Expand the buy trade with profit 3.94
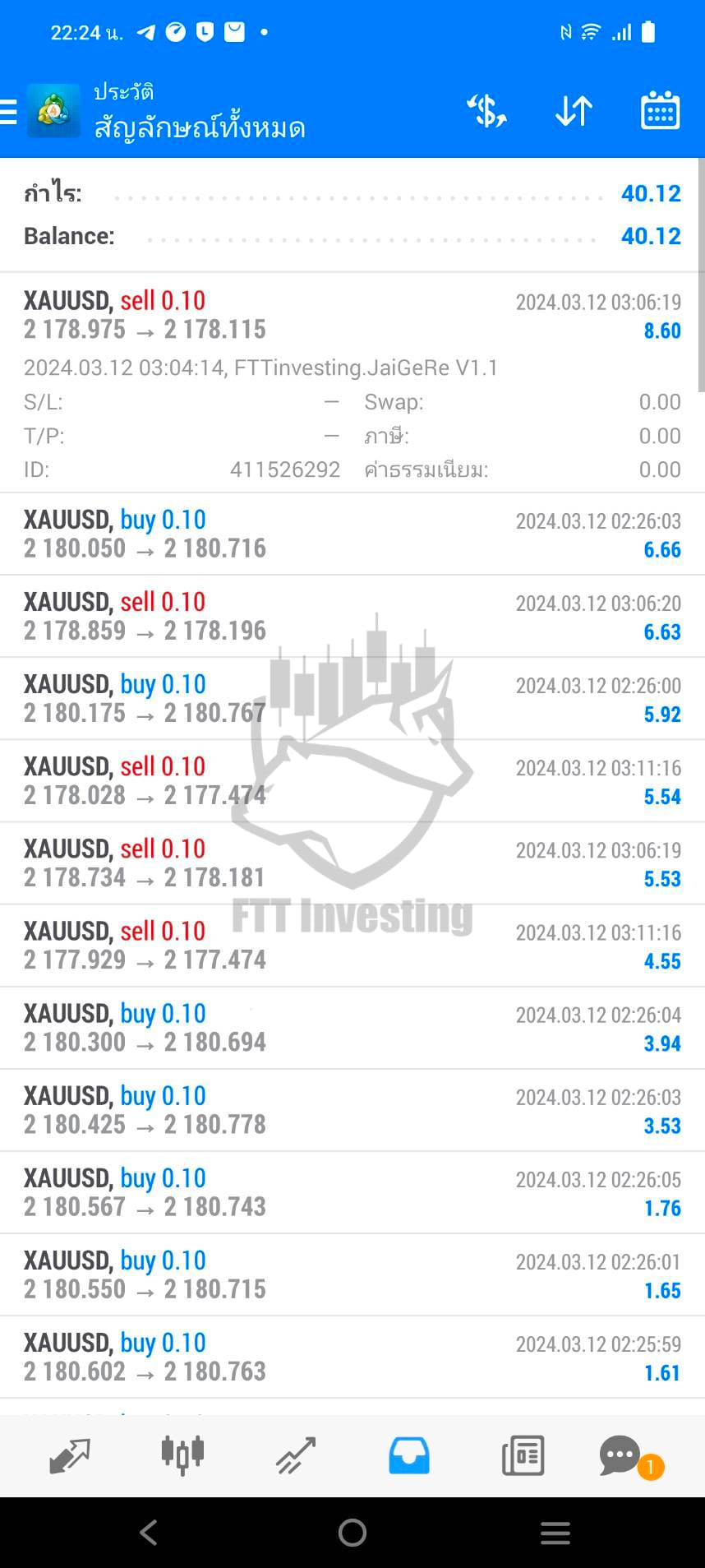Screen dimensions: 705x1568 click(x=352, y=1027)
